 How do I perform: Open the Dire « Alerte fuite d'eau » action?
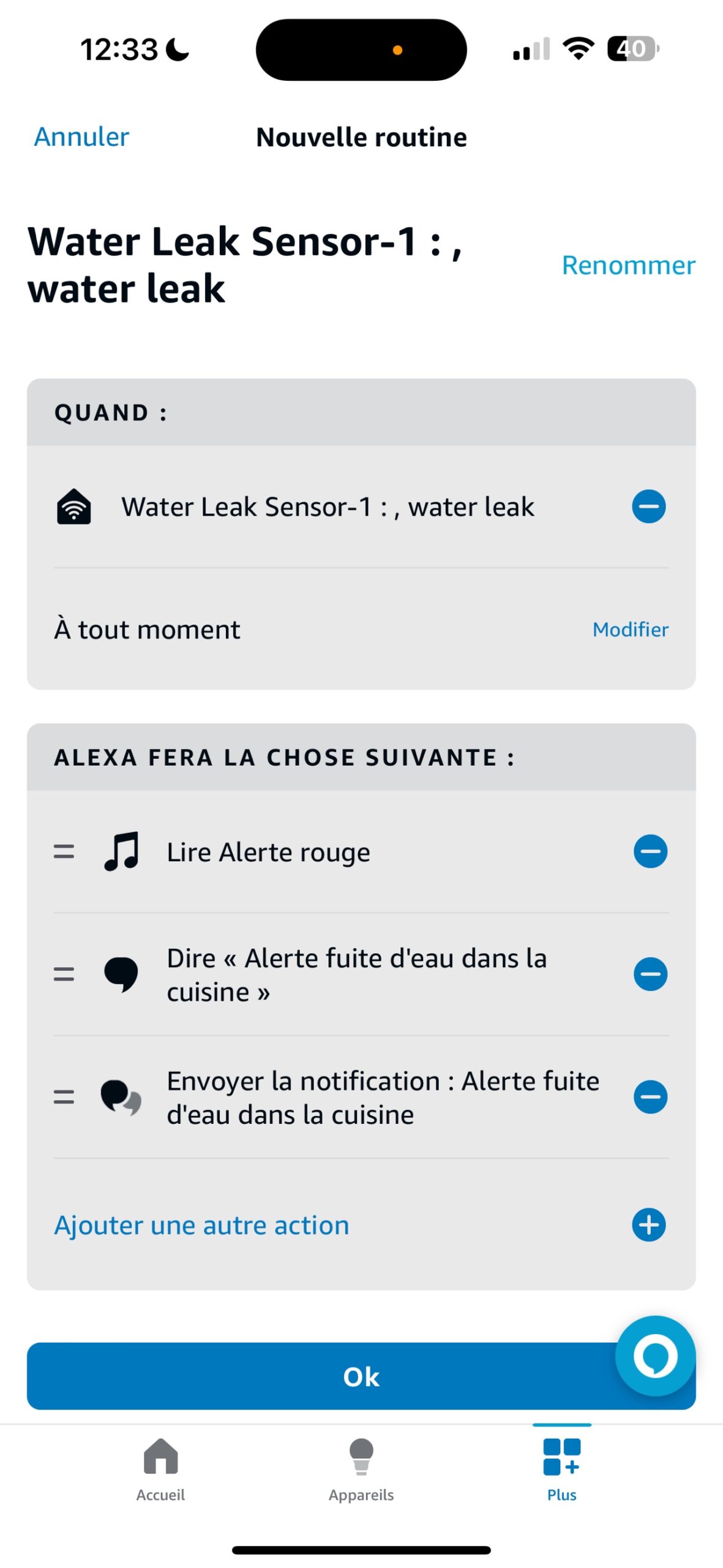(x=356, y=974)
